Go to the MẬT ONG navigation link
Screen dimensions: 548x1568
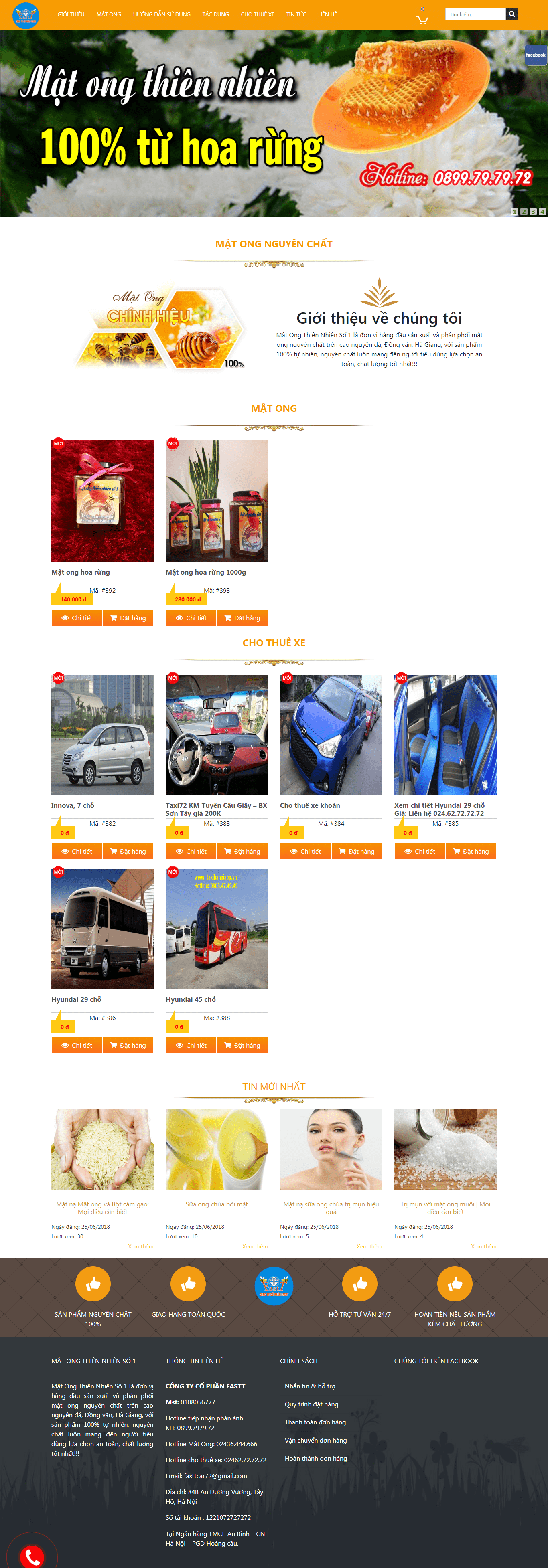(108, 14)
